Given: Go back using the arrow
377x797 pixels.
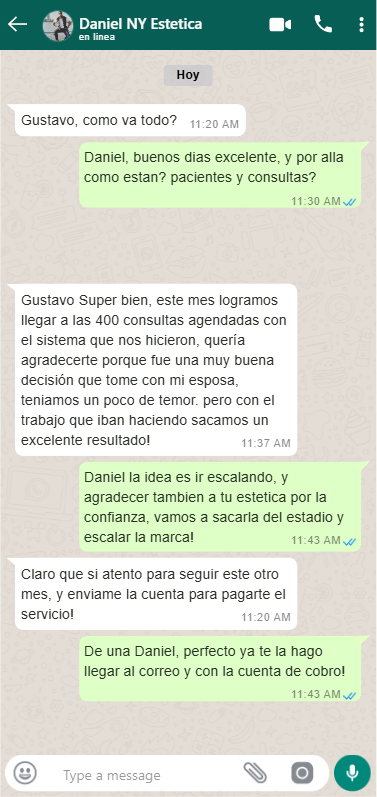Looking at the screenshot, I should pos(17,24).
